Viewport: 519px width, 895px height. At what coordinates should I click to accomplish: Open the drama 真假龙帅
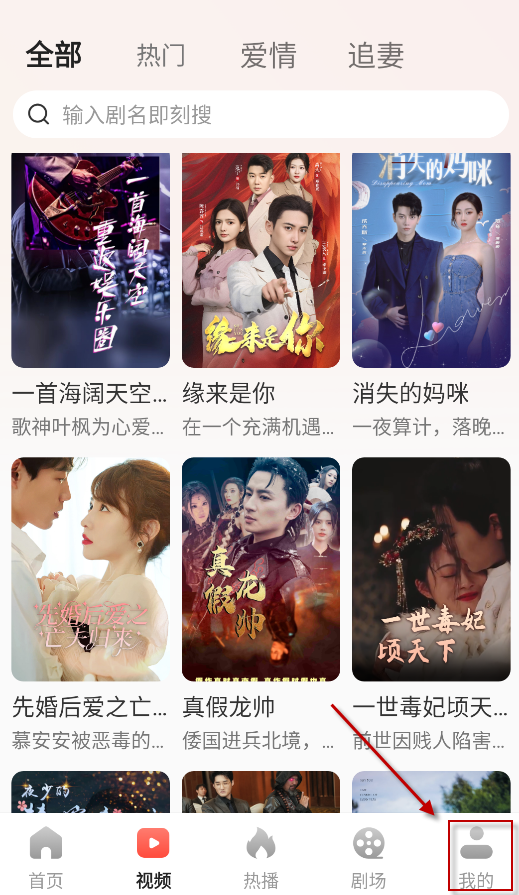tap(261, 570)
